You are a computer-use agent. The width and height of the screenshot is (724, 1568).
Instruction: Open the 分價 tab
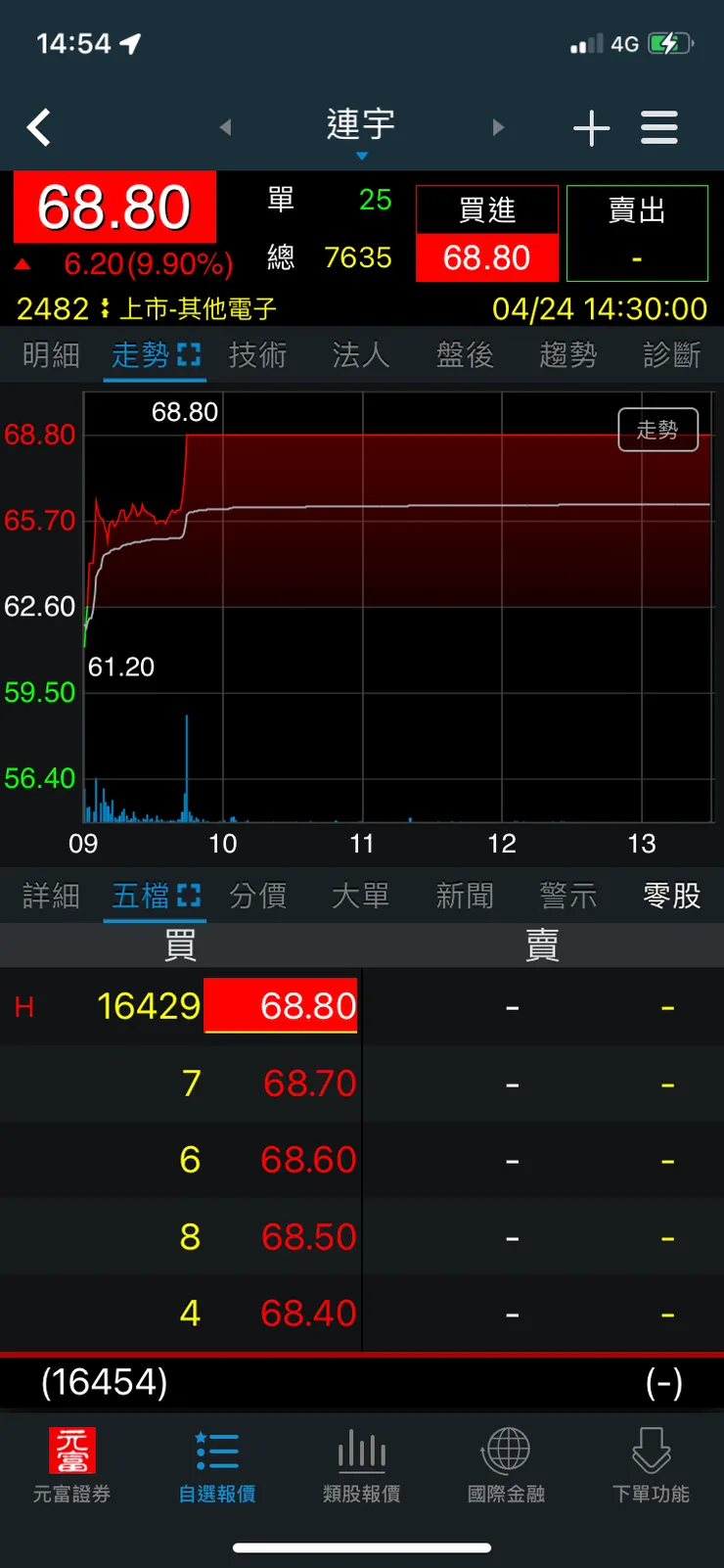(257, 896)
